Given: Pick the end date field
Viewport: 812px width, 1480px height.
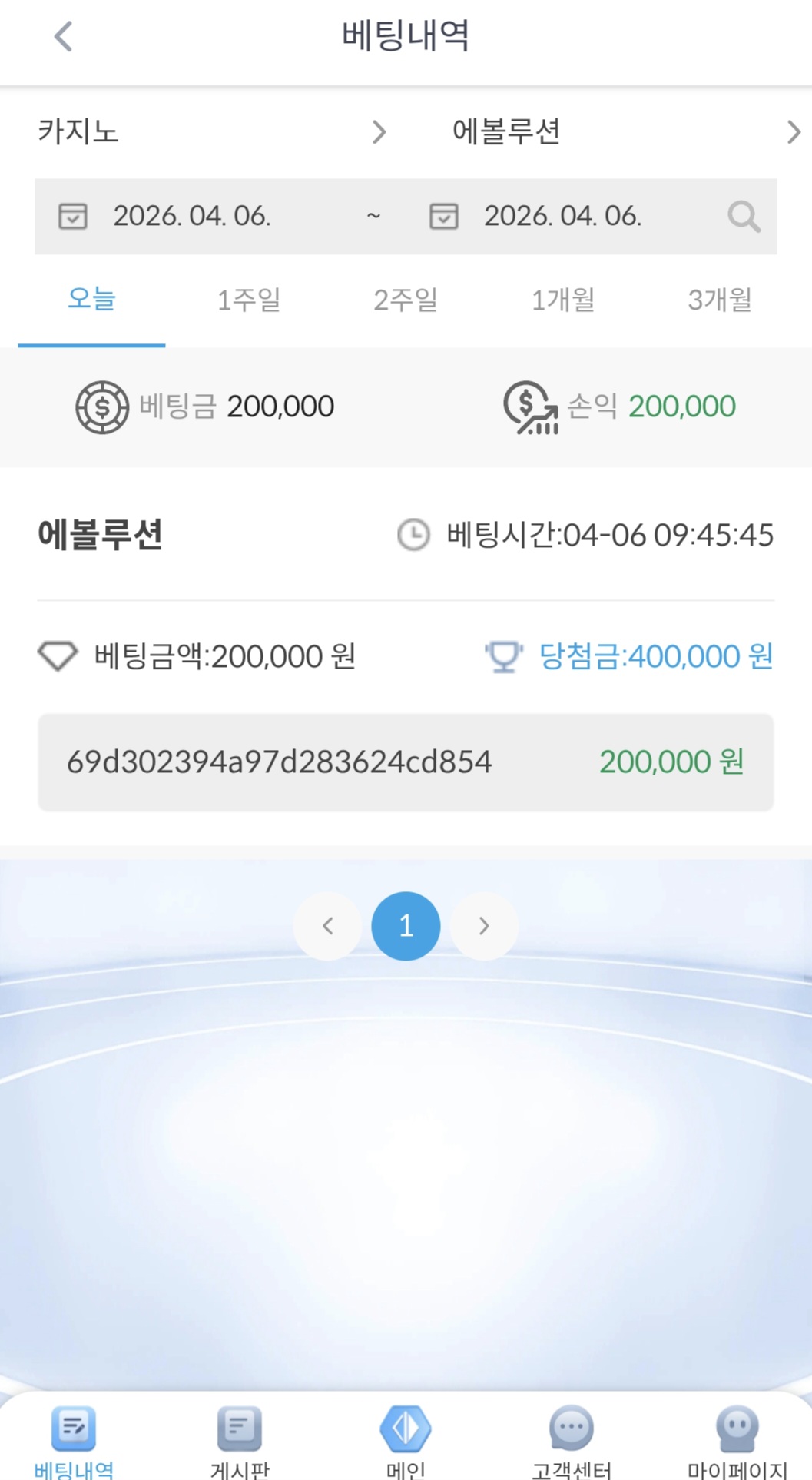Looking at the screenshot, I should (x=562, y=217).
